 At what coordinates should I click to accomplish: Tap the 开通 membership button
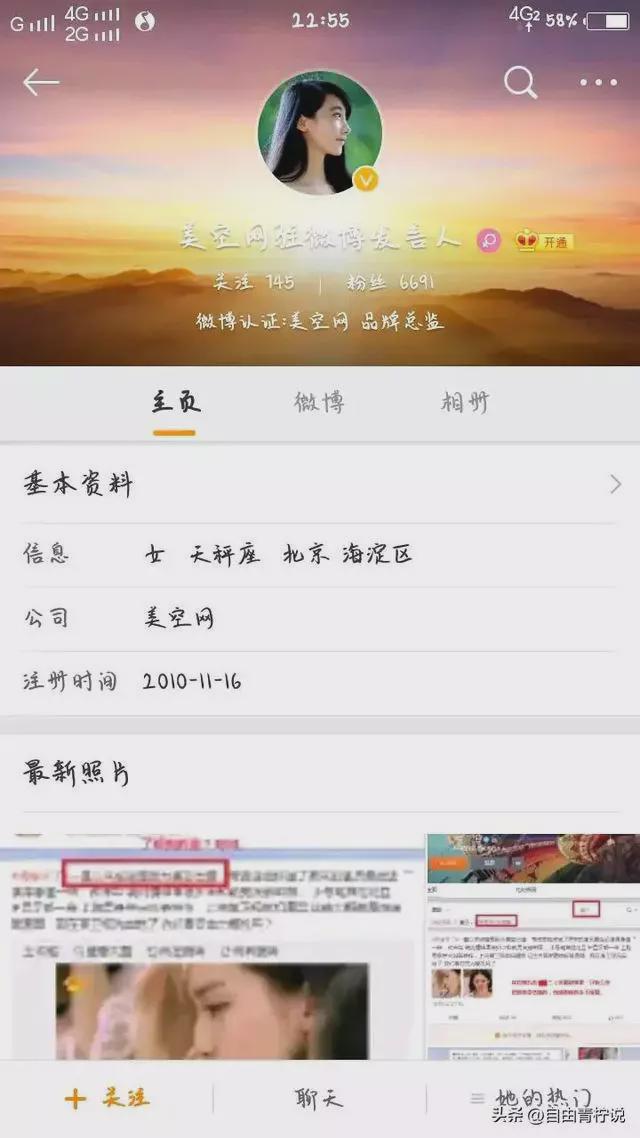tap(545, 241)
